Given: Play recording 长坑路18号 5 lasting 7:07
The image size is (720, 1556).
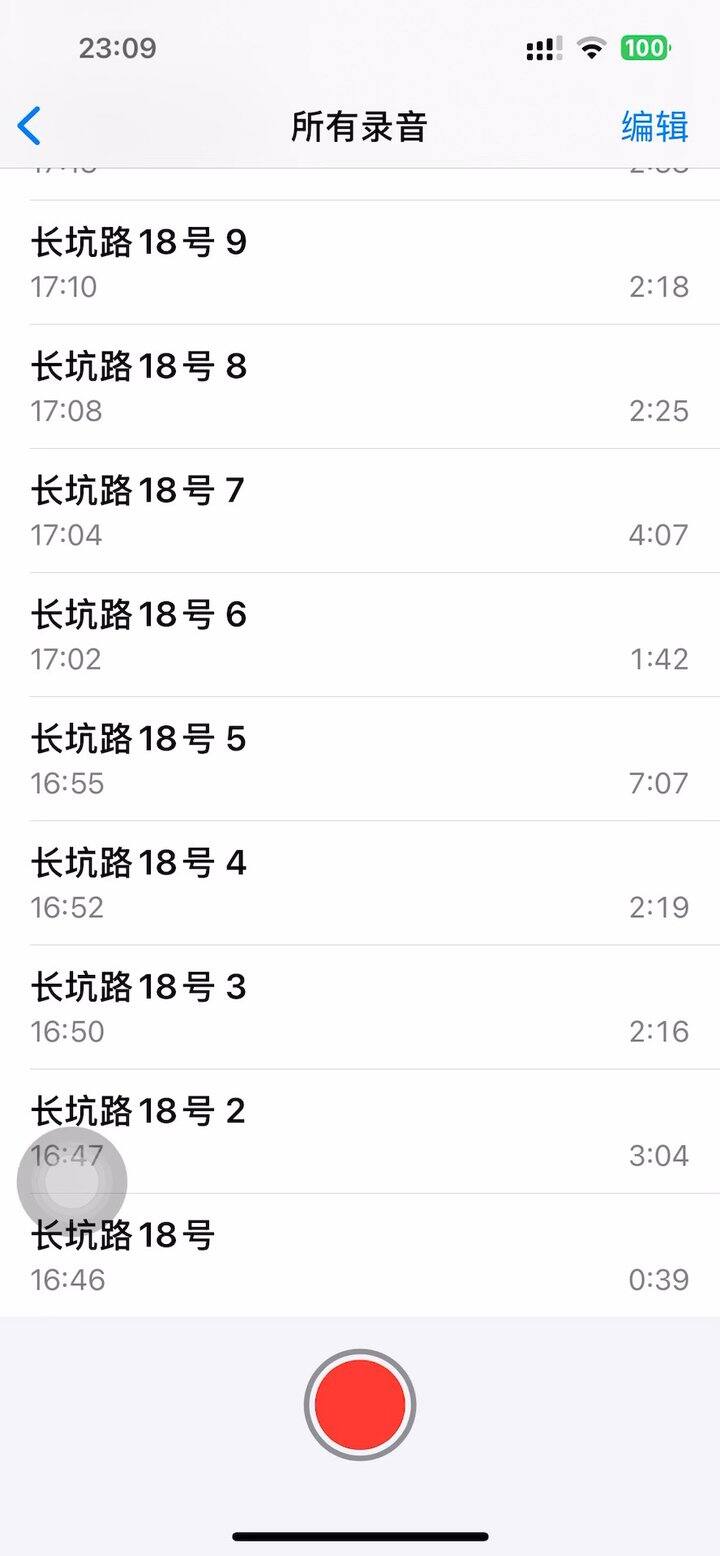Looking at the screenshot, I should [x=360, y=759].
